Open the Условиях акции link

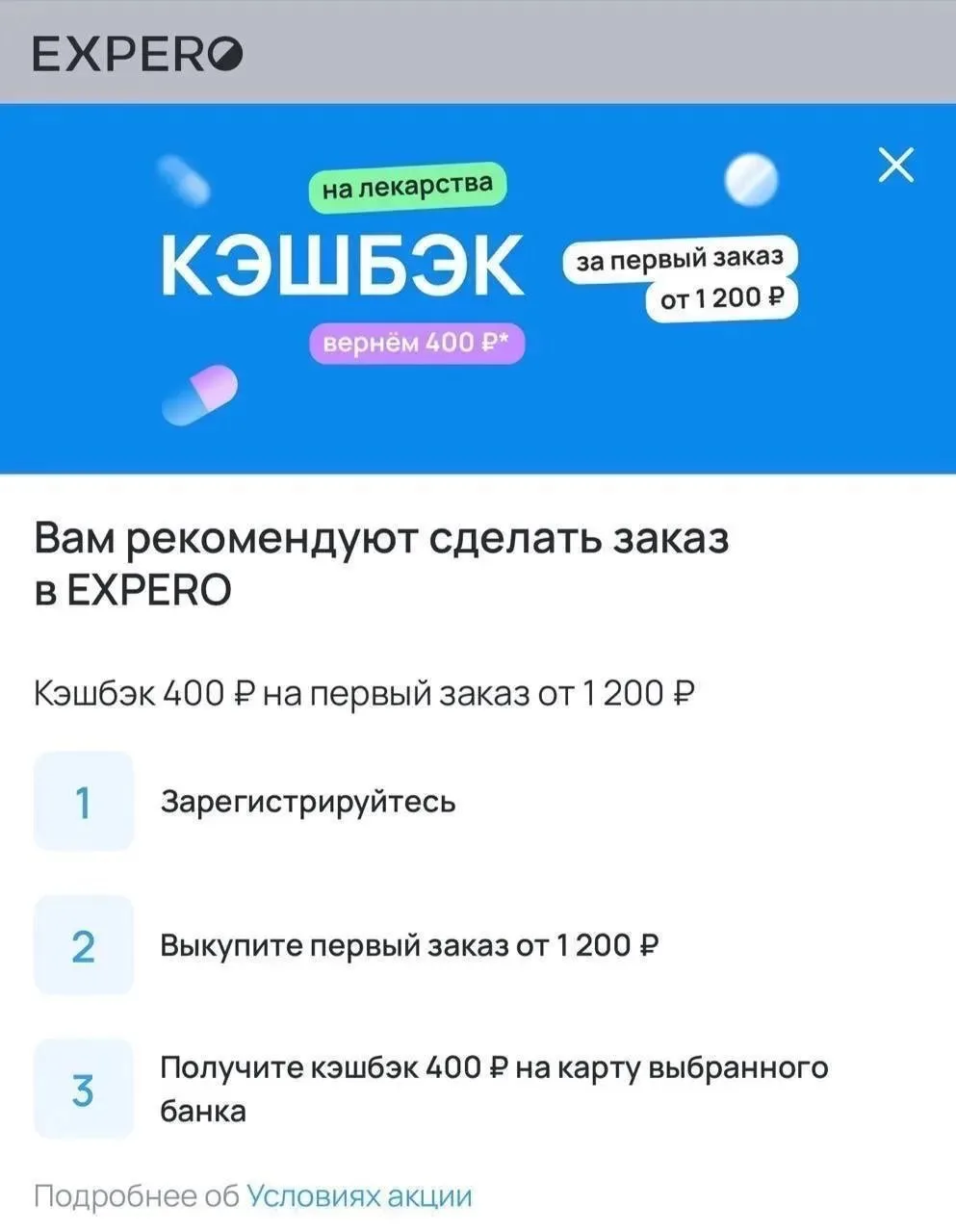click(360, 1196)
